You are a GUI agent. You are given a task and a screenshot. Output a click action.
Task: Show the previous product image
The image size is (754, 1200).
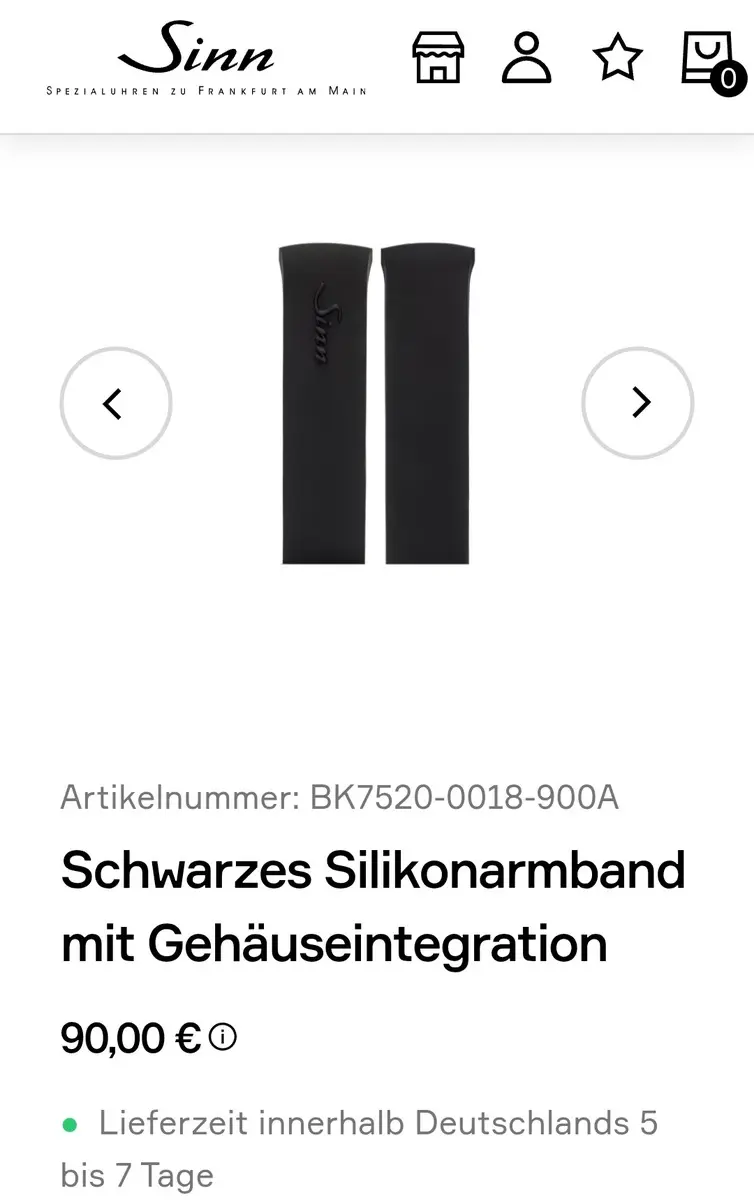pos(115,403)
